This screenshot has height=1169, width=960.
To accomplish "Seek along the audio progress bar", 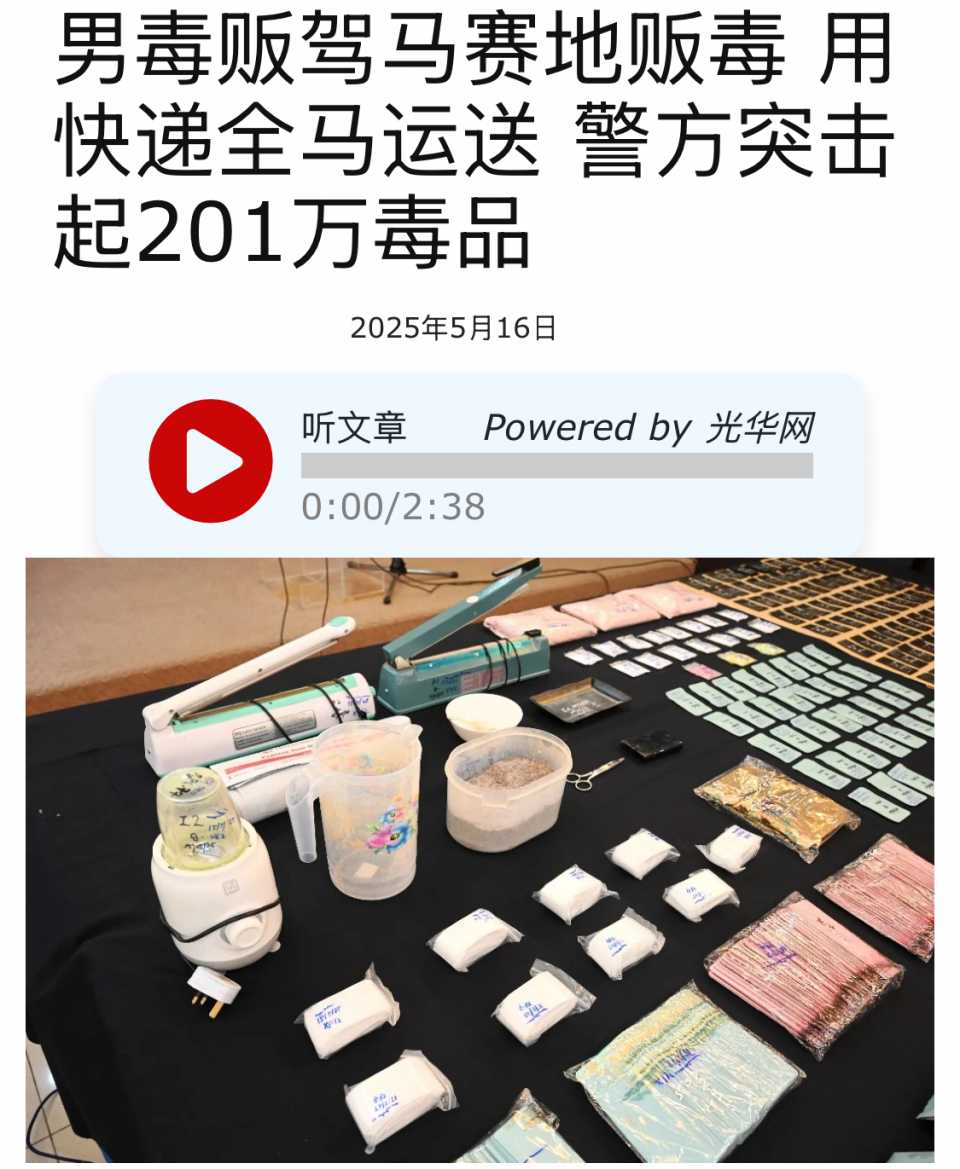I will 556,466.
